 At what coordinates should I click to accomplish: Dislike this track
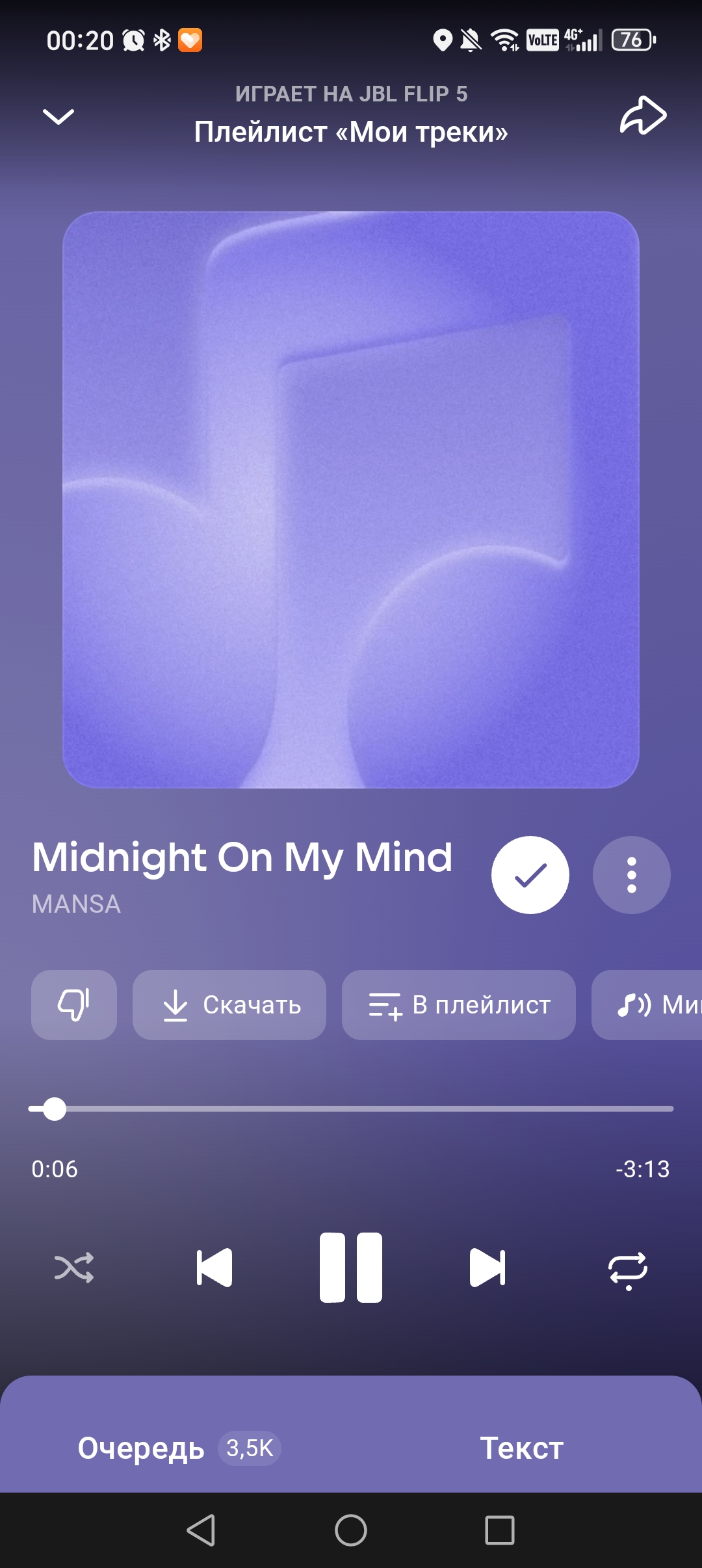74,1005
